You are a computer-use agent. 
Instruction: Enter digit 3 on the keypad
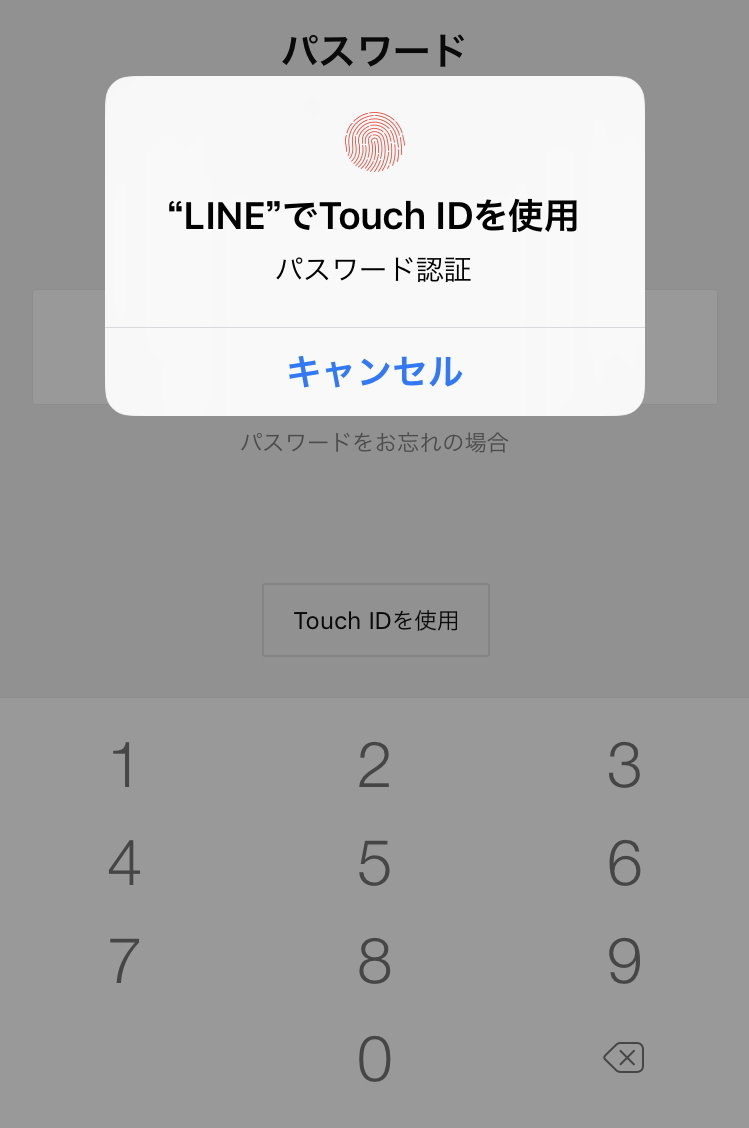624,766
